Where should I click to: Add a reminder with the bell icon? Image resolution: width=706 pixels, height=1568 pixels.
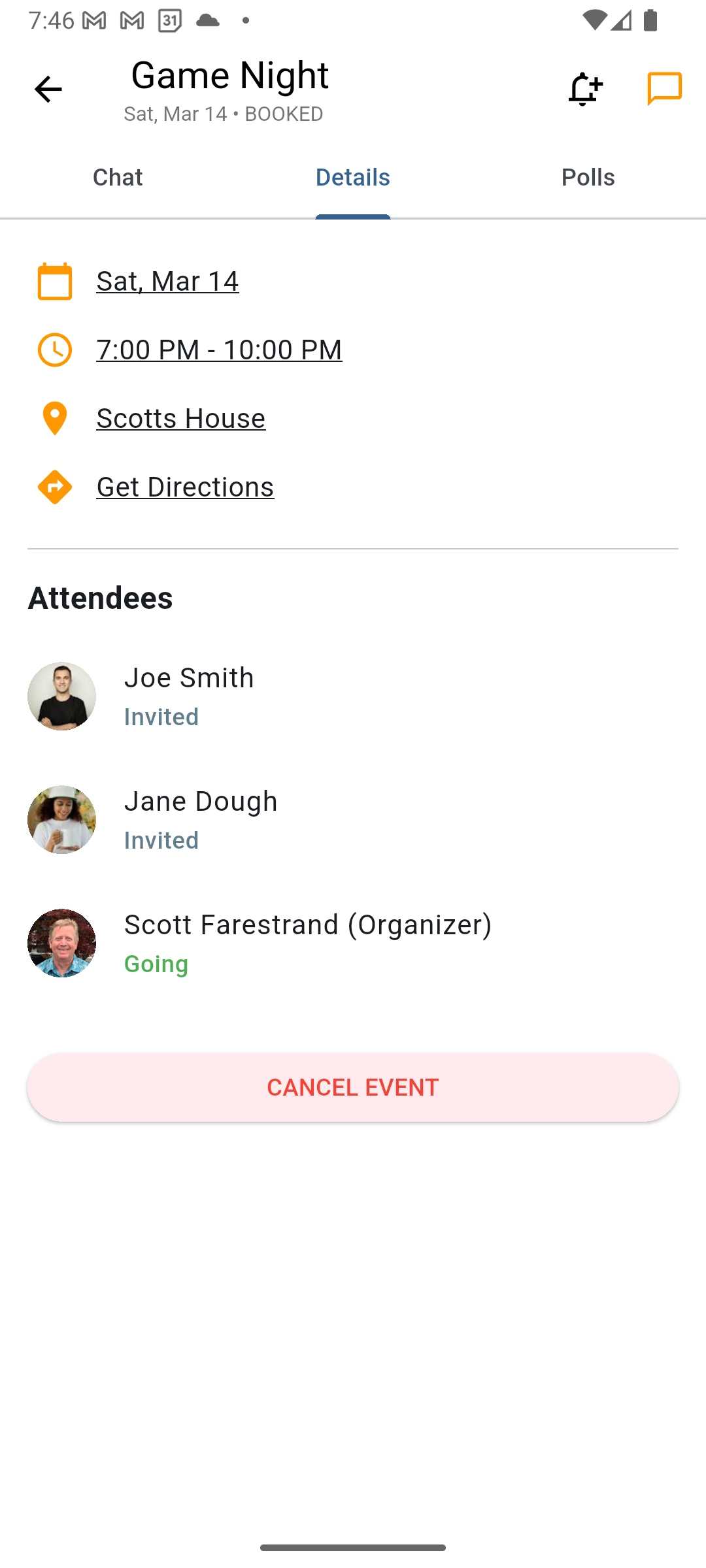click(584, 90)
